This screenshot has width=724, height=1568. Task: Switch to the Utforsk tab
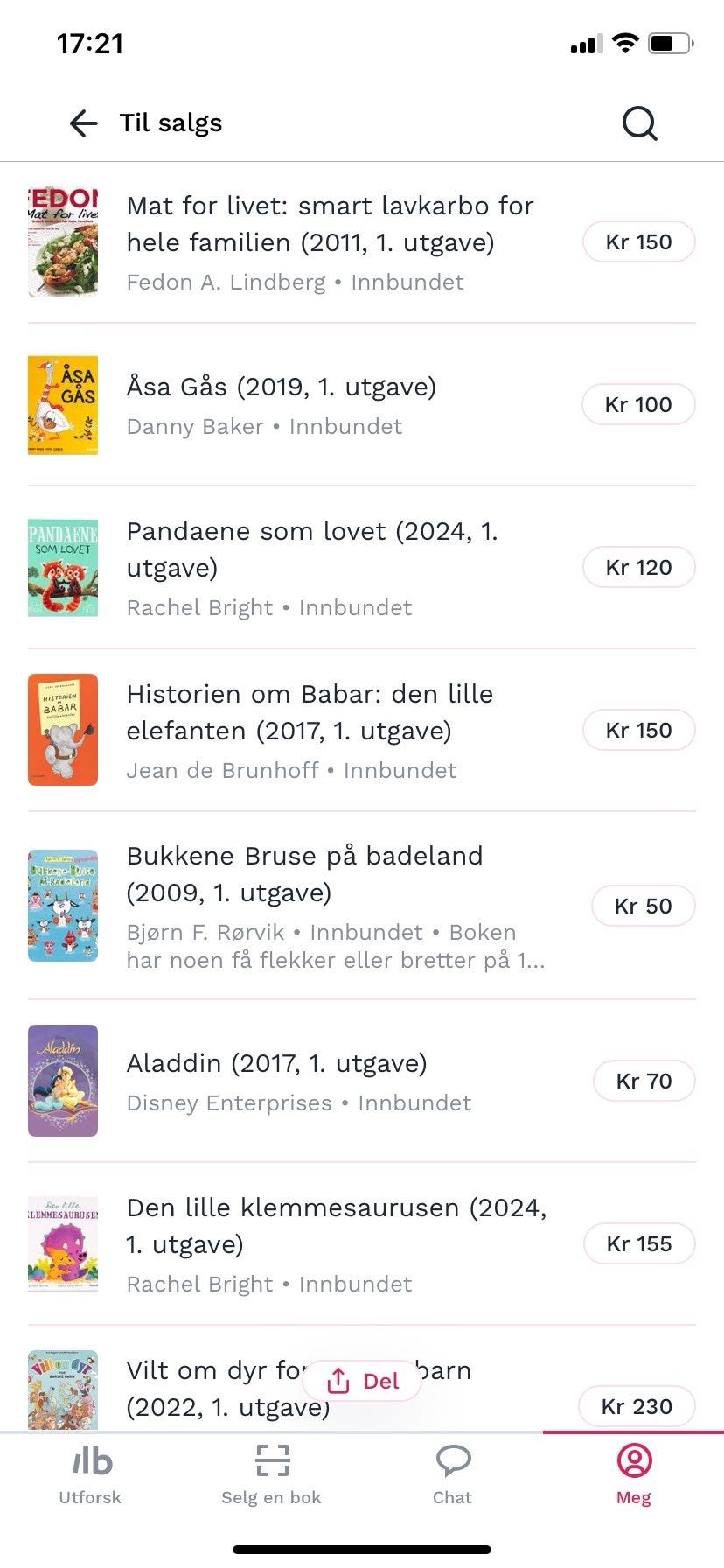[x=89, y=1473]
